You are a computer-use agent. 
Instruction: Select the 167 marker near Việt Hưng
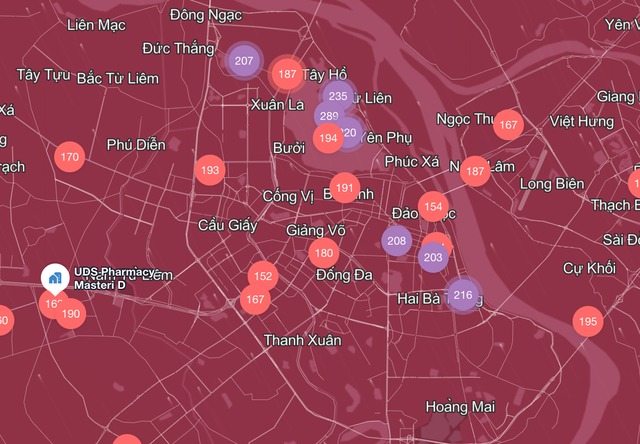[x=507, y=125]
